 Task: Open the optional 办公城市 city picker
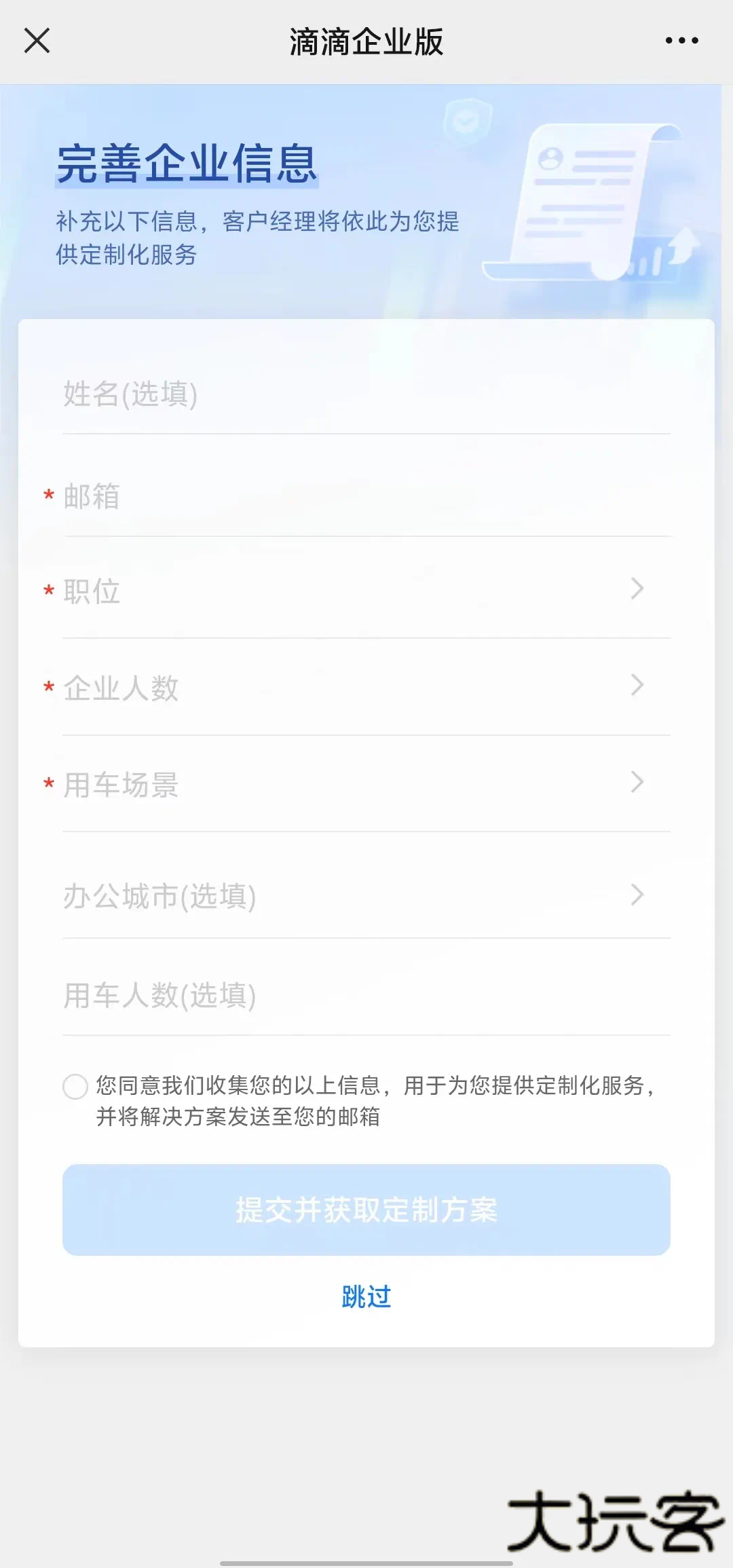366,896
